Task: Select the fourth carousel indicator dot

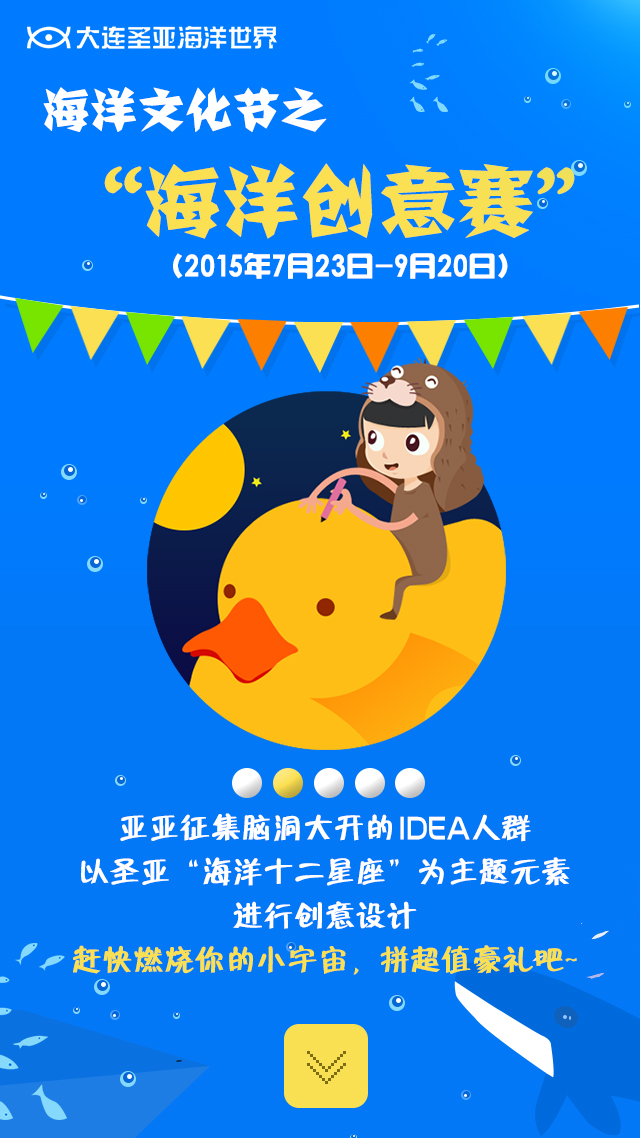Action: [x=370, y=782]
